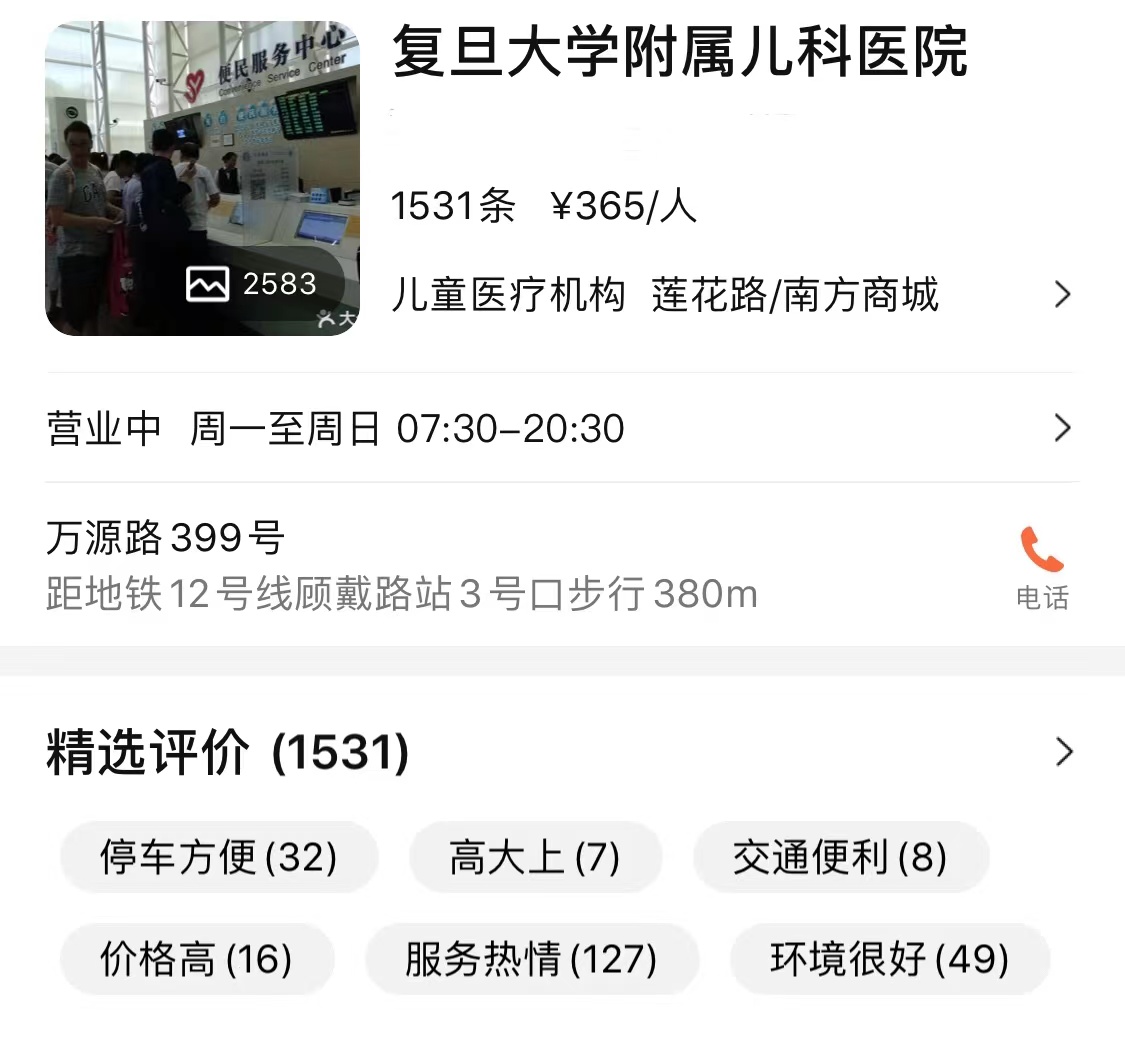1125x1038 pixels.
Task: Show reviews tagged 服务热情 (127)
Action: pos(531,960)
